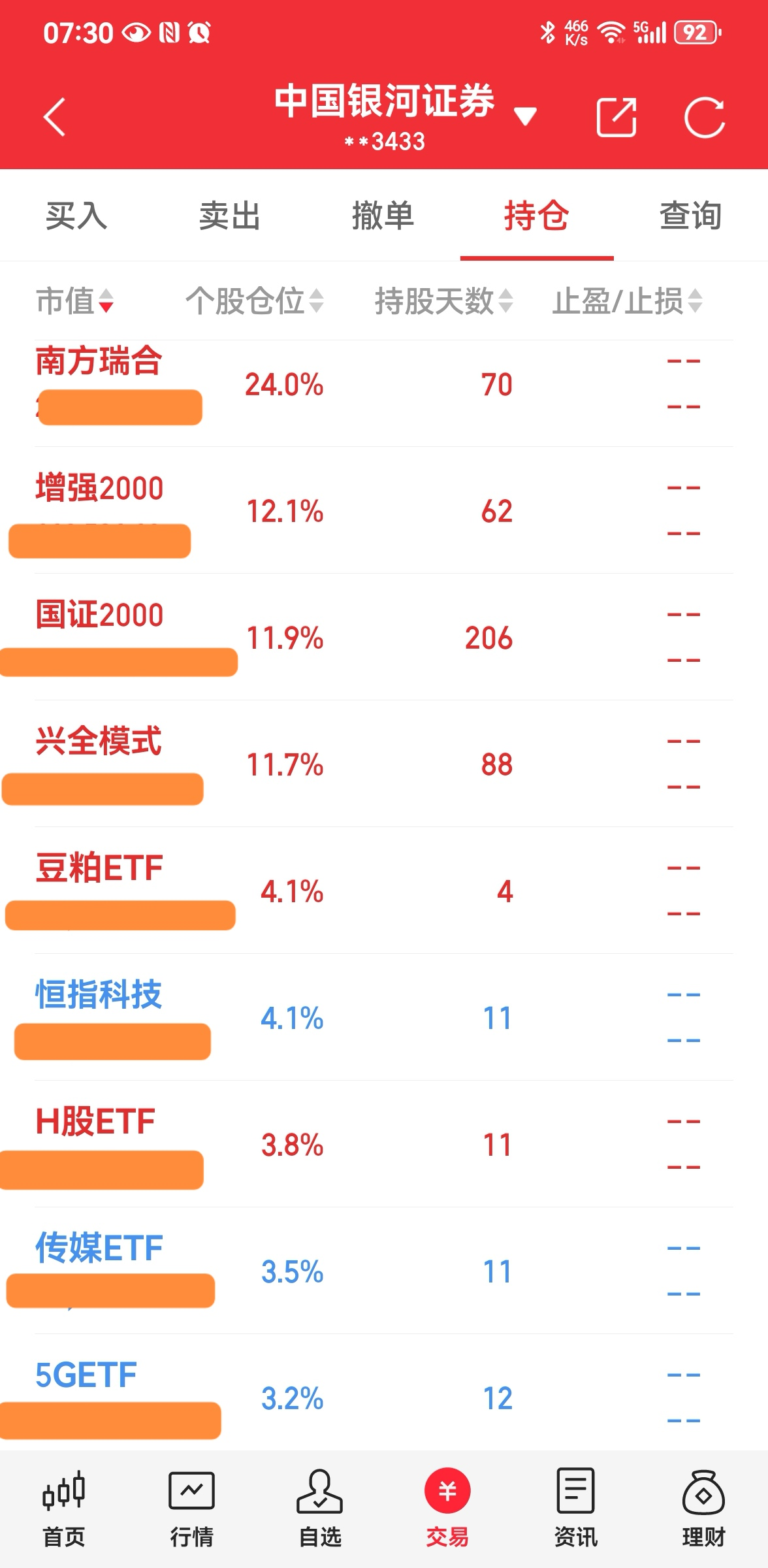Switch to the 卖出 tab
This screenshot has height=1568, width=768.
point(230,216)
